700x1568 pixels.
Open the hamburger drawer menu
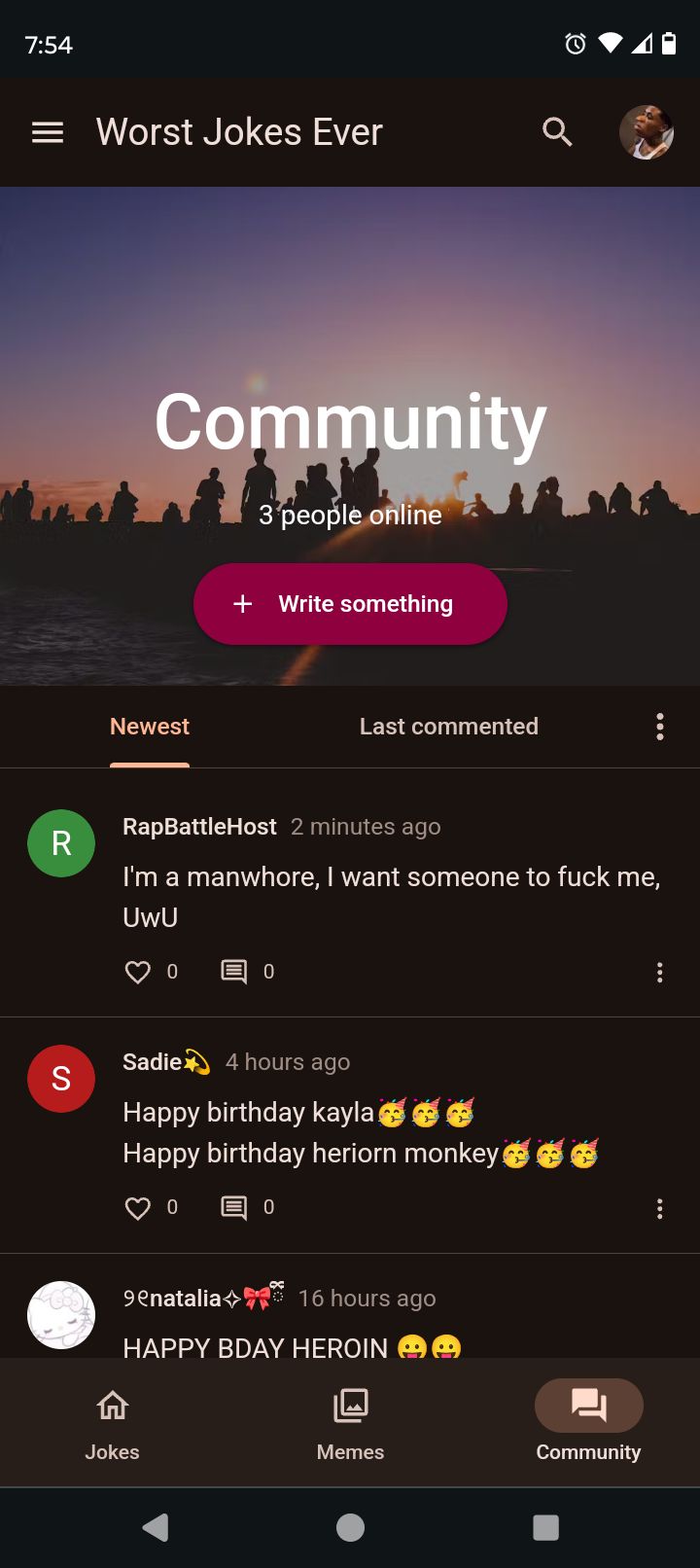point(48,132)
